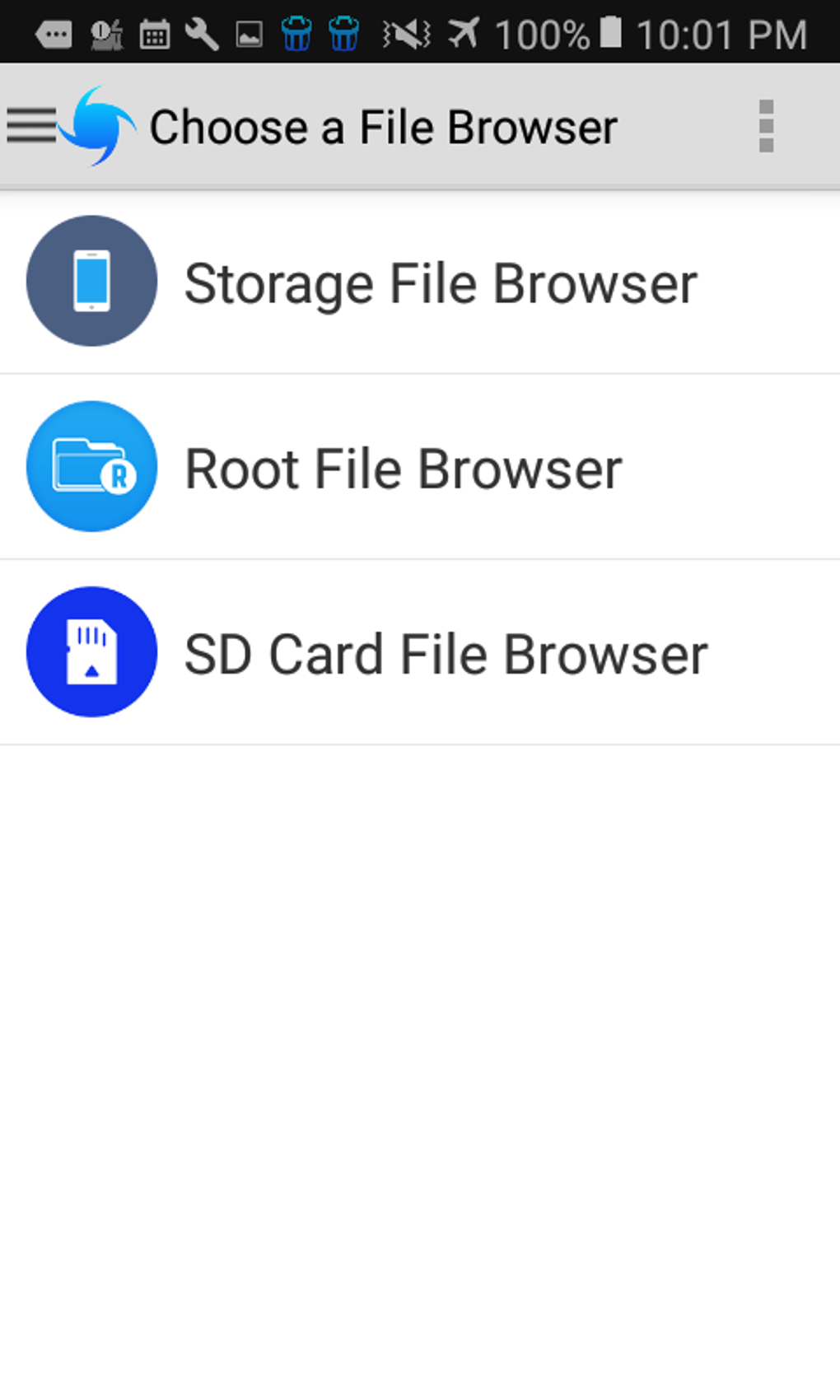Open Root File Browser
The height and width of the screenshot is (1400, 840).
(x=420, y=467)
